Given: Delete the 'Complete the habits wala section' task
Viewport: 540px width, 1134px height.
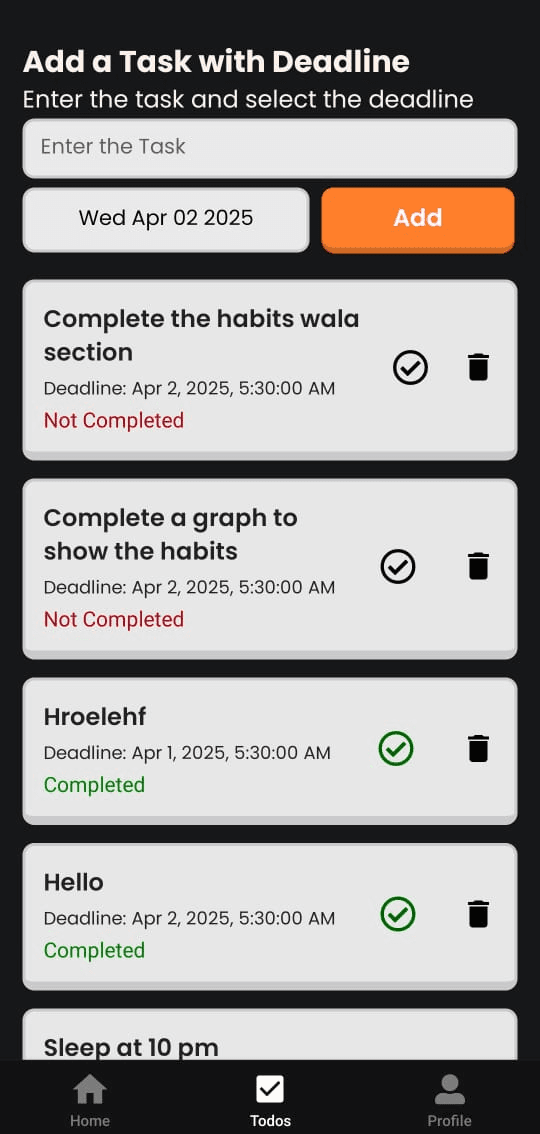Looking at the screenshot, I should click(x=478, y=367).
